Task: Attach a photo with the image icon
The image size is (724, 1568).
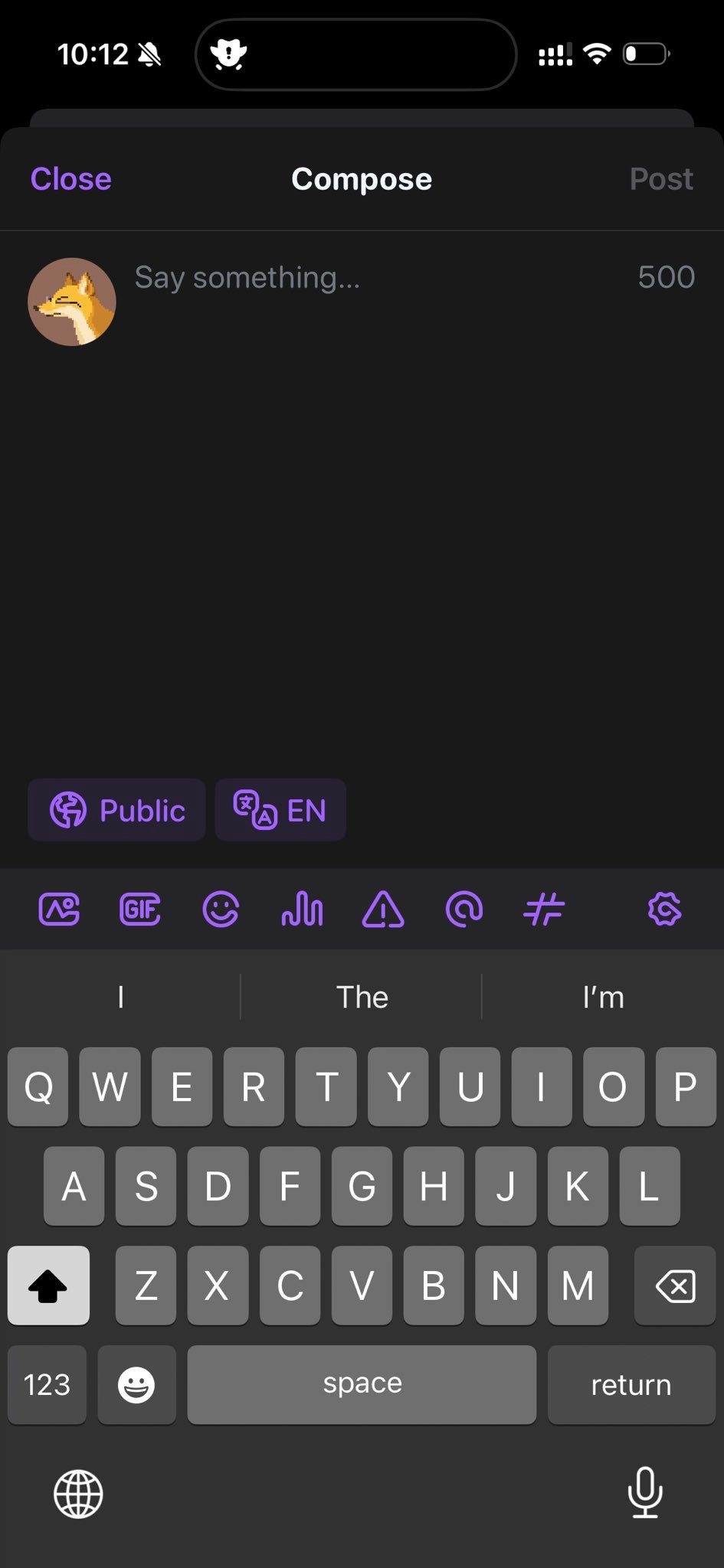Action: click(59, 910)
